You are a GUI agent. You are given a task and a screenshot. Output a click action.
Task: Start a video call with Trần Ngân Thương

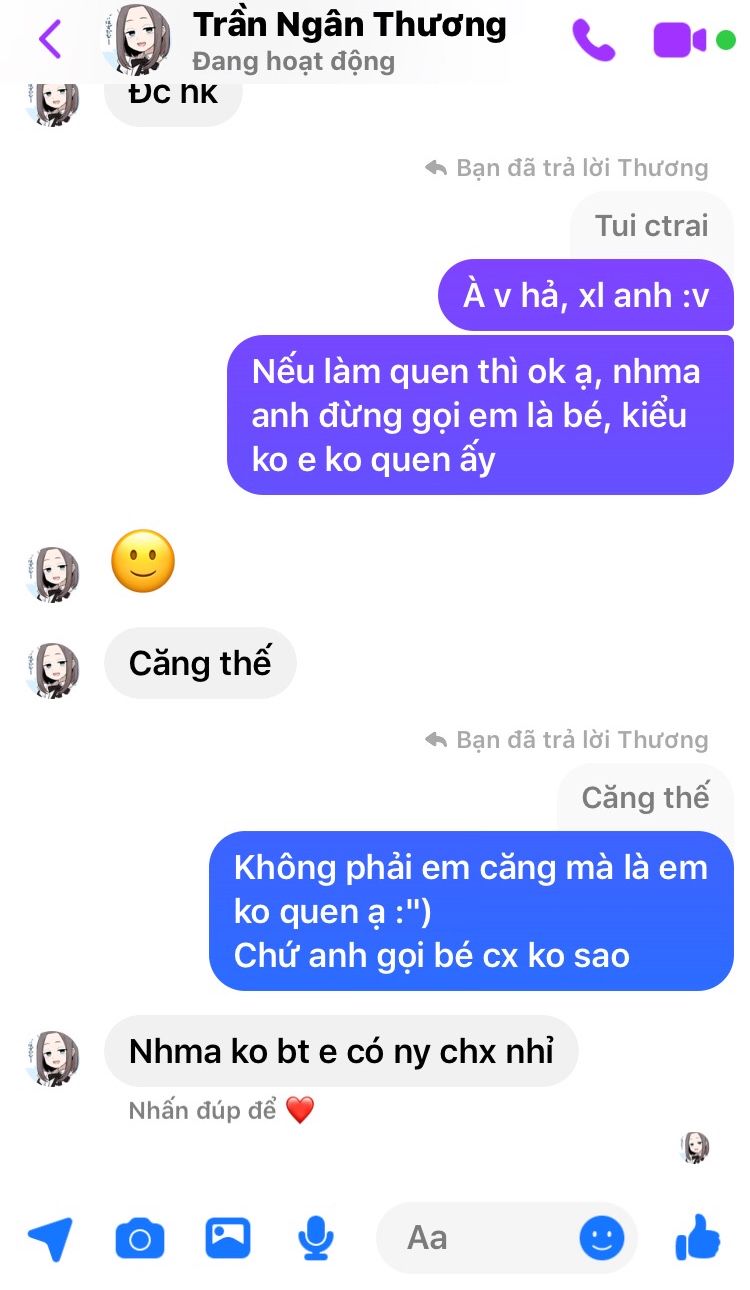coord(681,40)
